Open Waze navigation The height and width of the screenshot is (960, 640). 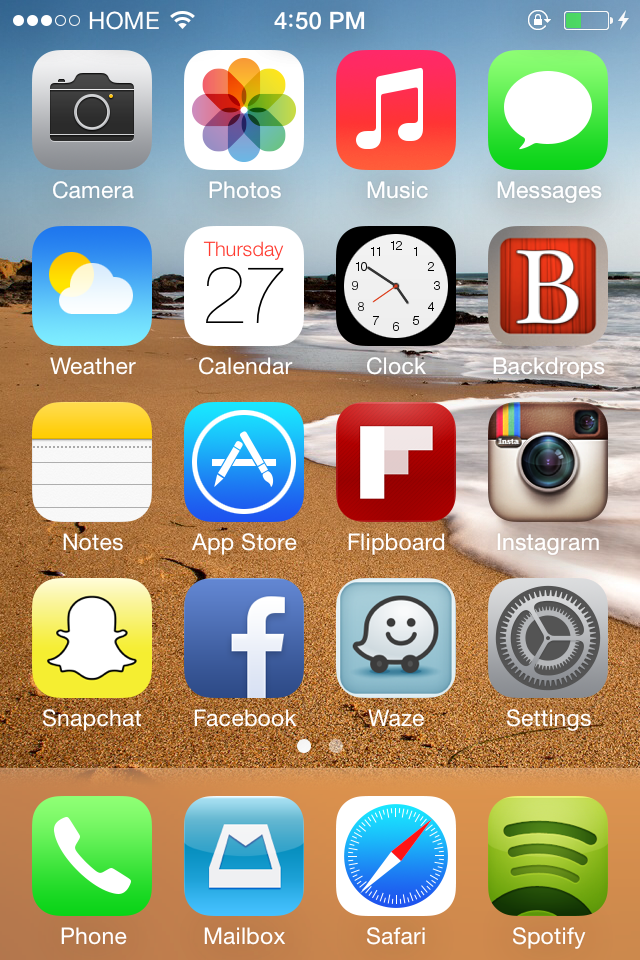pos(396,638)
